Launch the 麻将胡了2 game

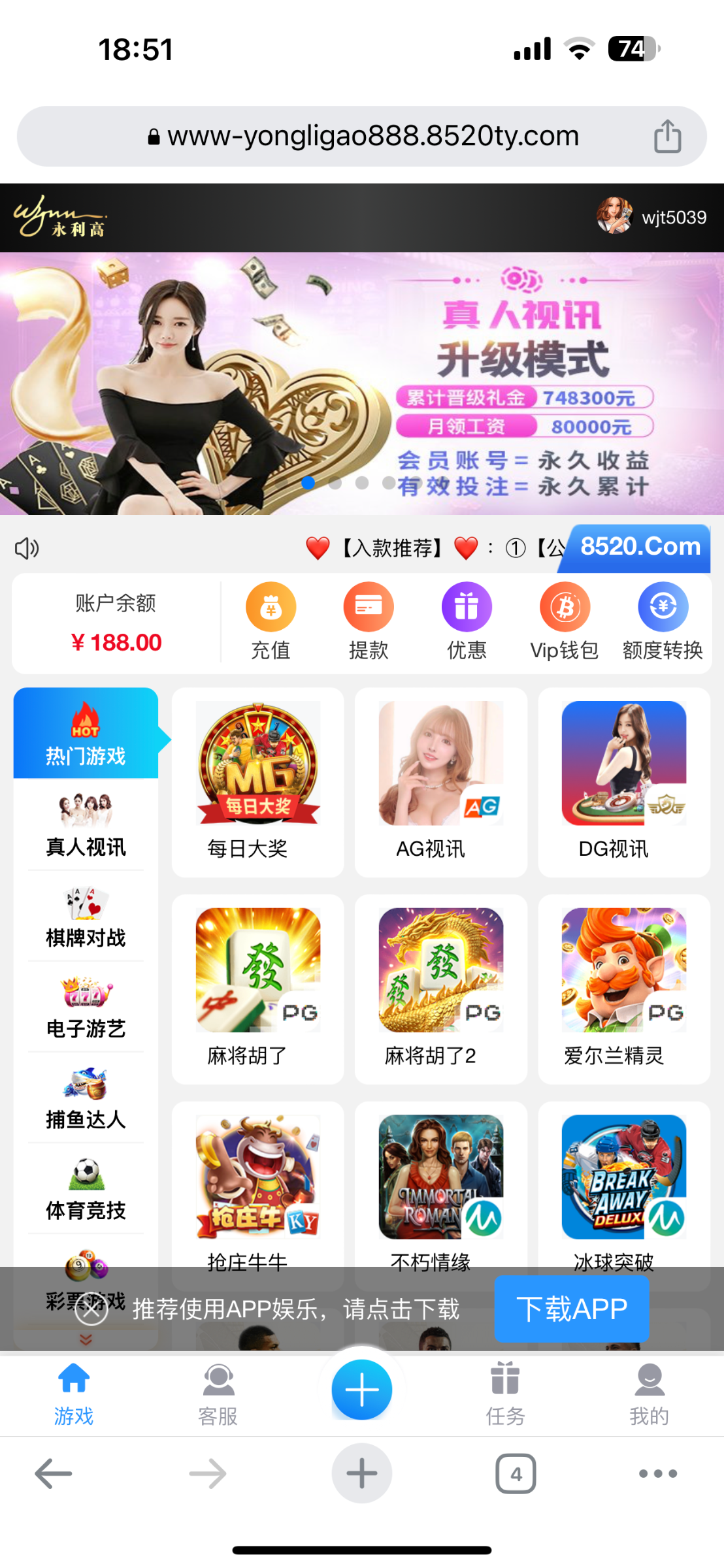440,987
